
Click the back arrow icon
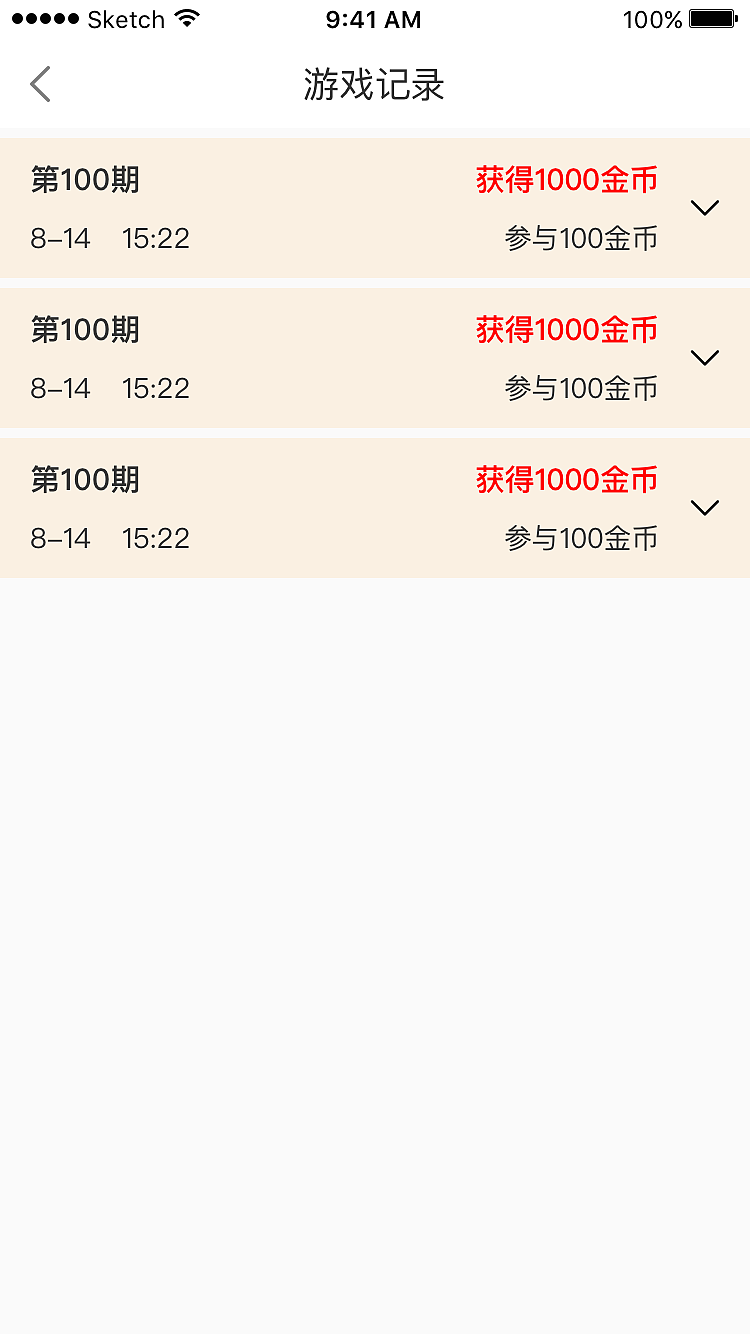(x=40, y=85)
